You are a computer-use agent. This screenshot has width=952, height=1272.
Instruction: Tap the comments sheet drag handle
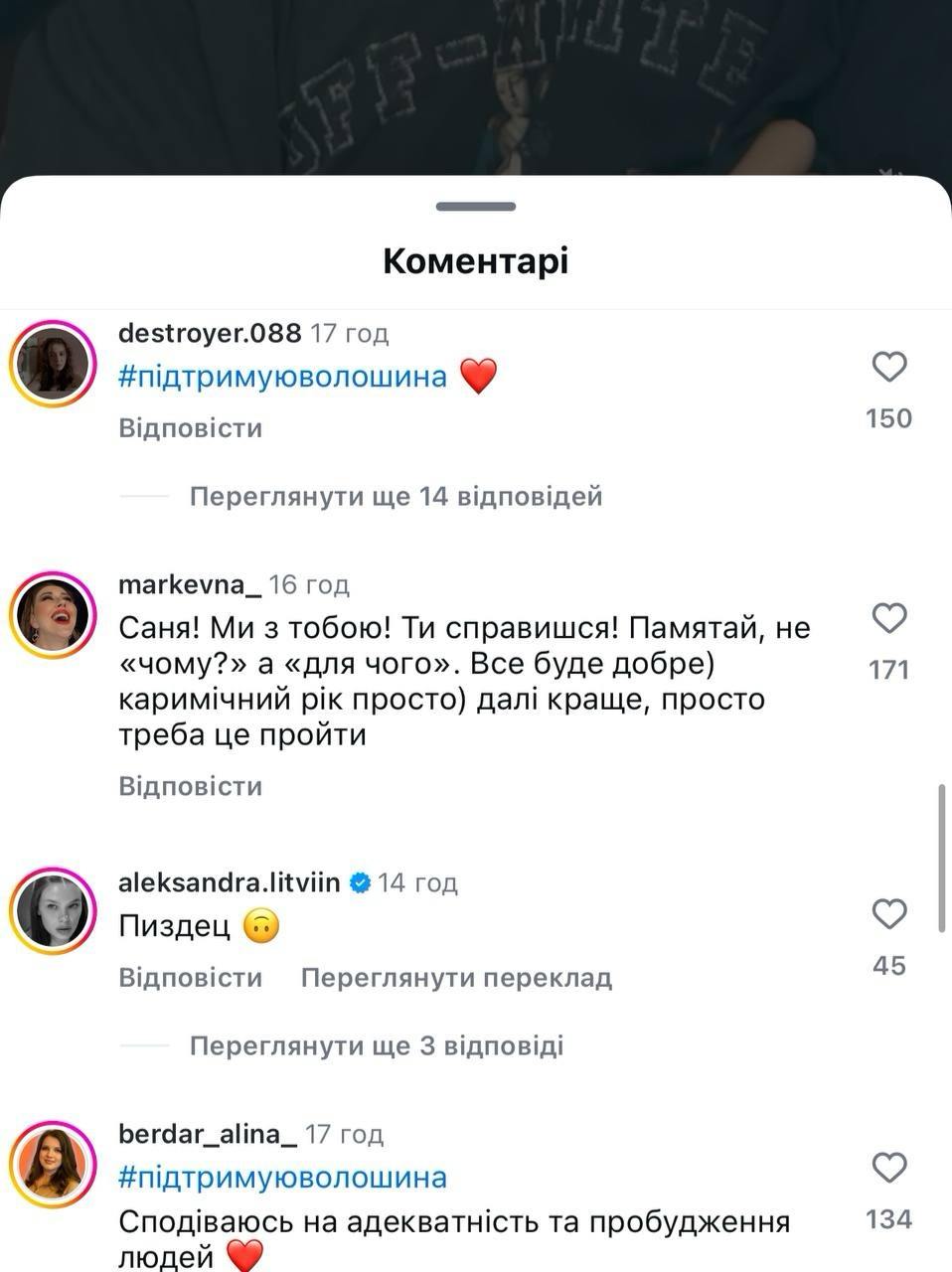click(476, 207)
